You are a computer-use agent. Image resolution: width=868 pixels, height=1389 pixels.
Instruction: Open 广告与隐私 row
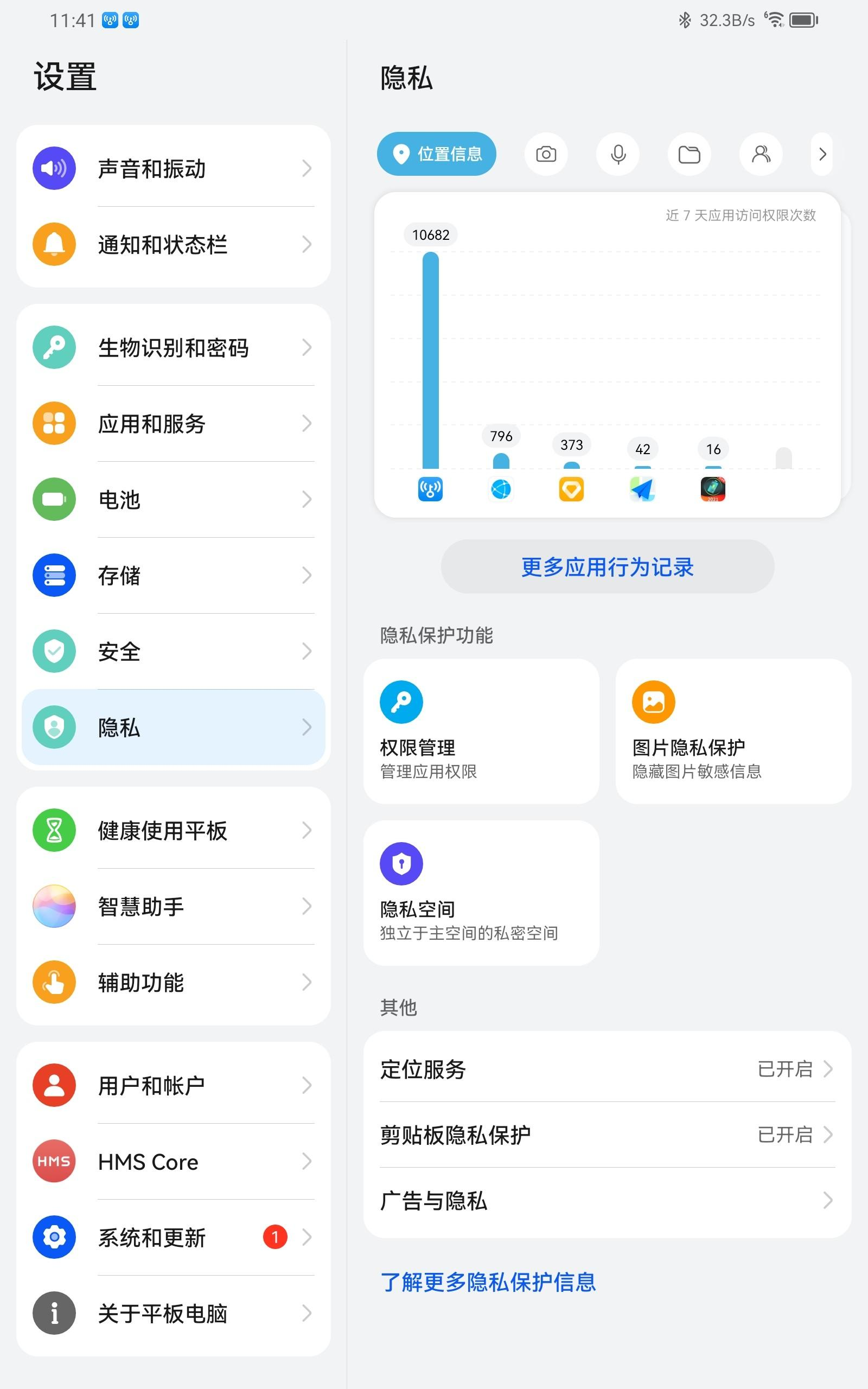pos(607,1200)
